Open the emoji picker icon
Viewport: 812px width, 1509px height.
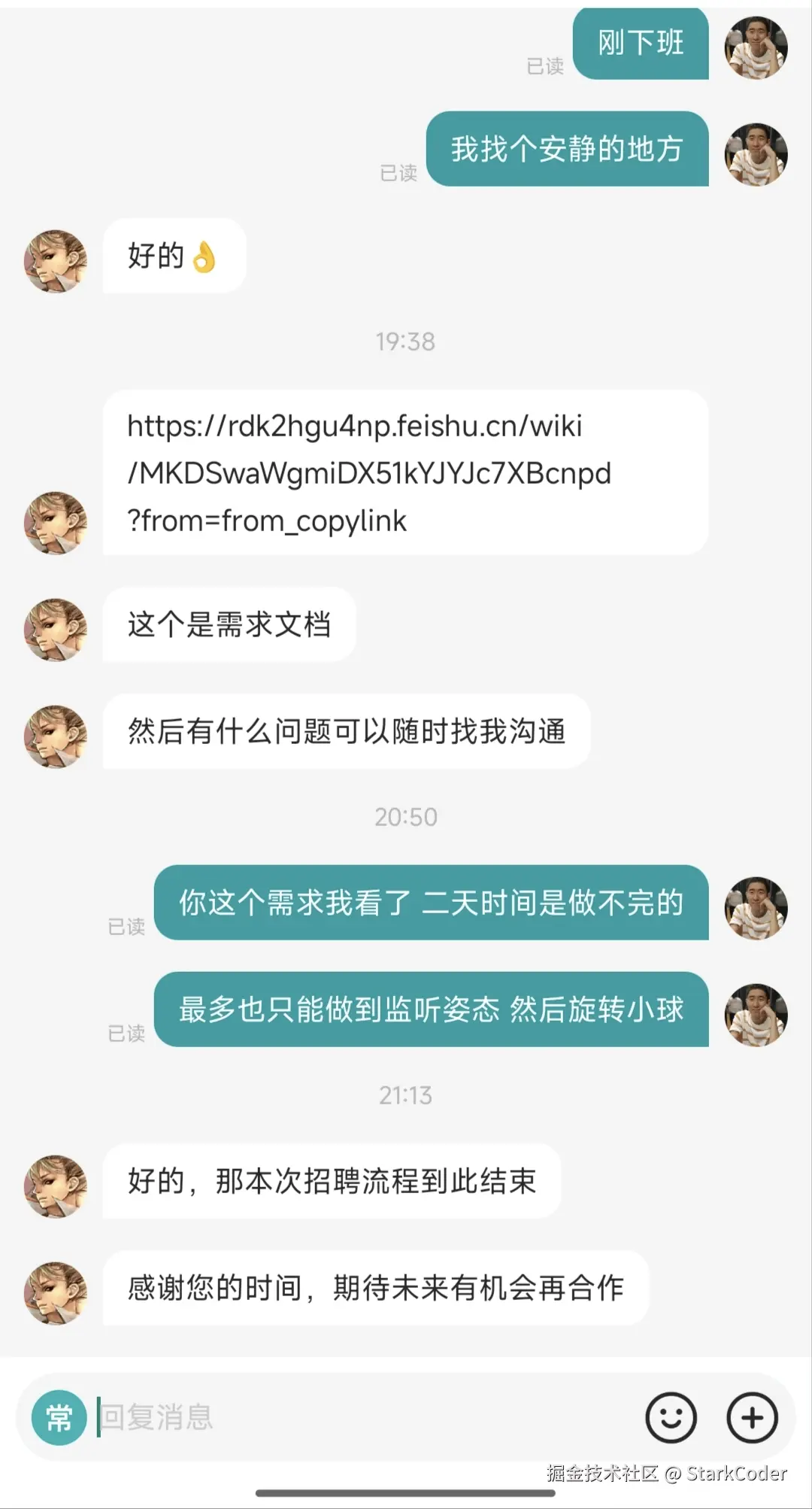point(670,1417)
